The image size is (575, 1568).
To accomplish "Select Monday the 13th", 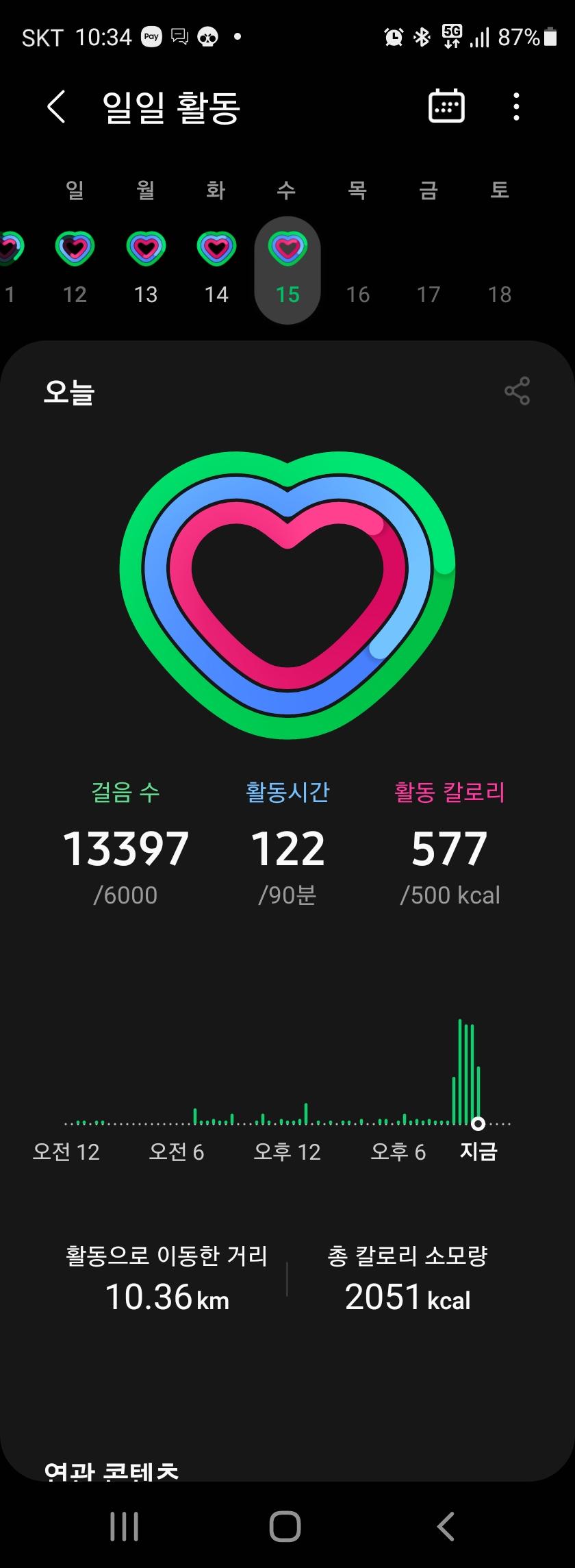I will tap(146, 267).
